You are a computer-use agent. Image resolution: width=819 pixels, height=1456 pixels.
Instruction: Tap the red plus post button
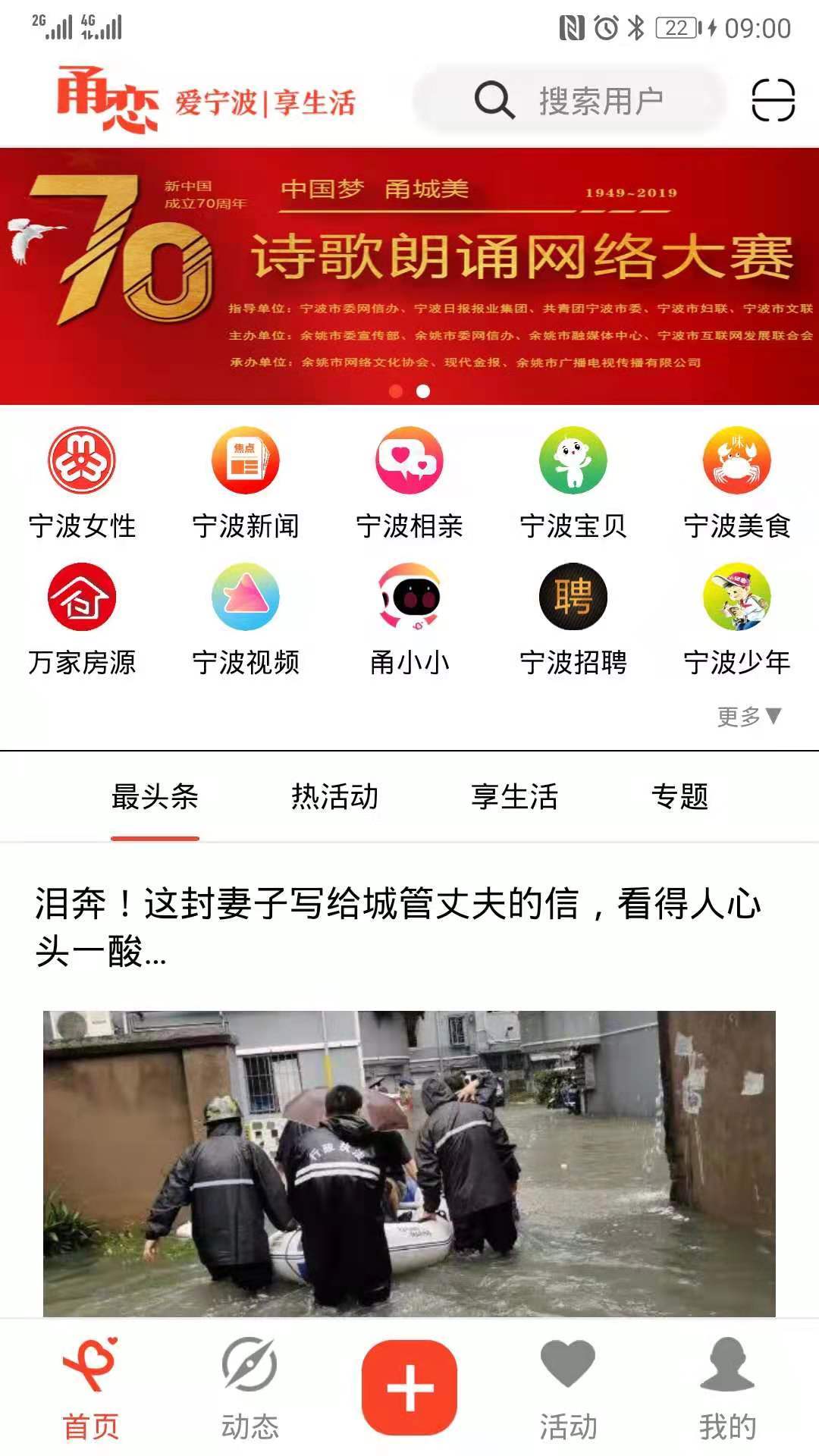click(x=409, y=1382)
